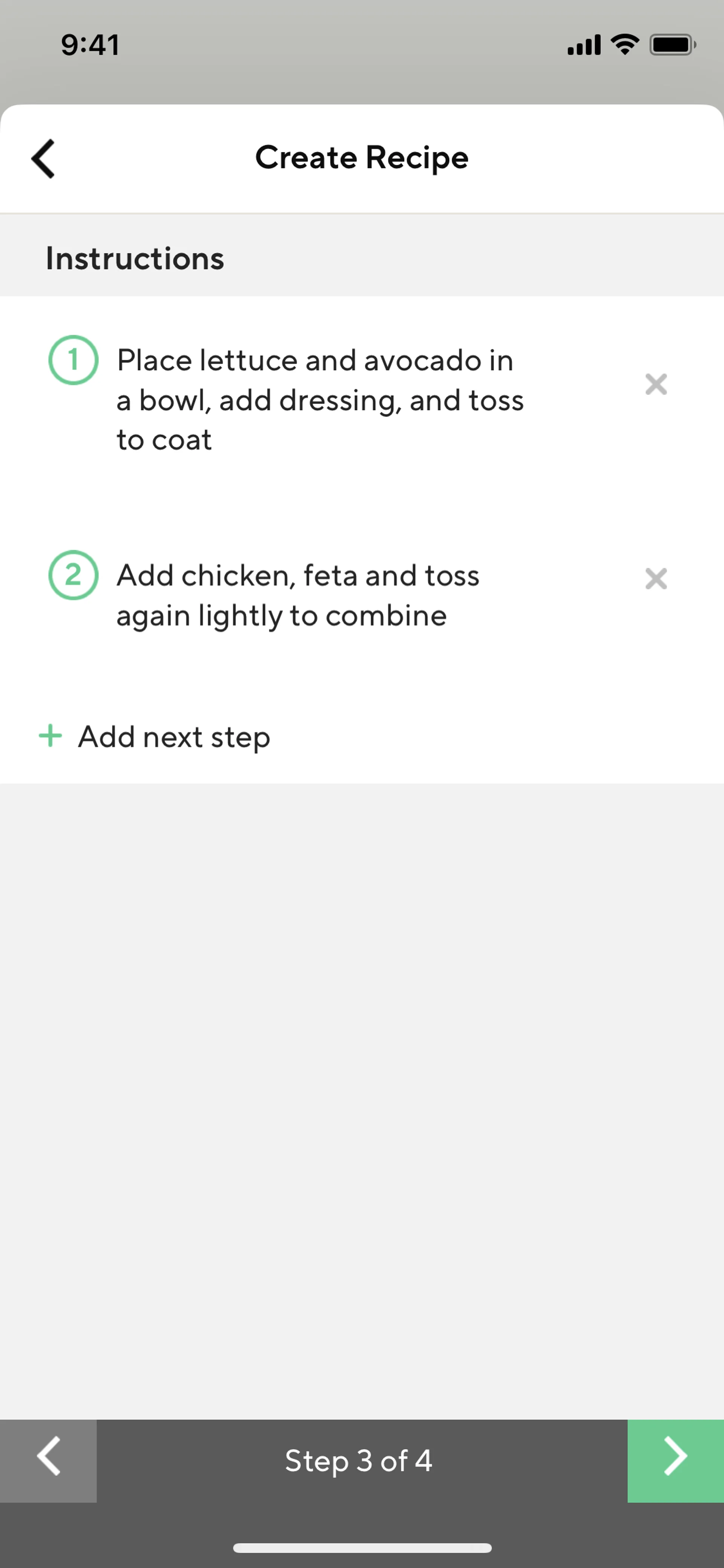Edit the text of step 2
Image resolution: width=724 pixels, height=1568 pixels.
click(x=298, y=595)
